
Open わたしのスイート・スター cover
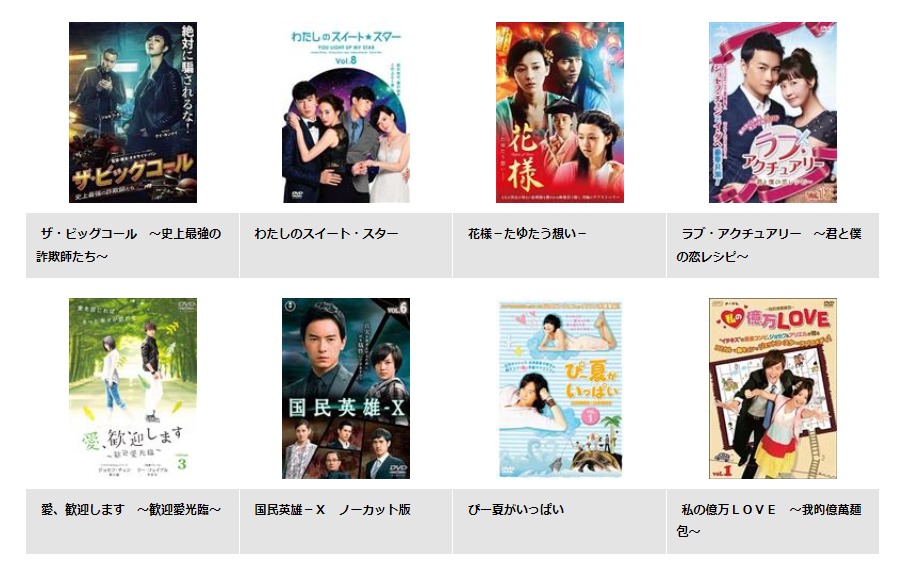click(346, 112)
